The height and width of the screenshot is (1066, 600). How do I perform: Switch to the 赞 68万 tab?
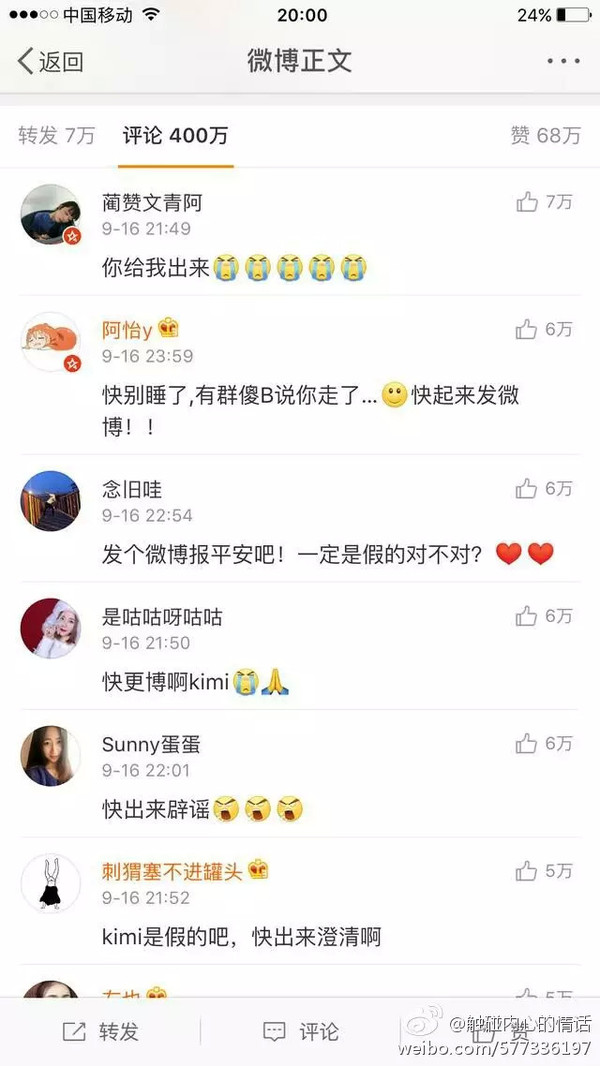(545, 136)
